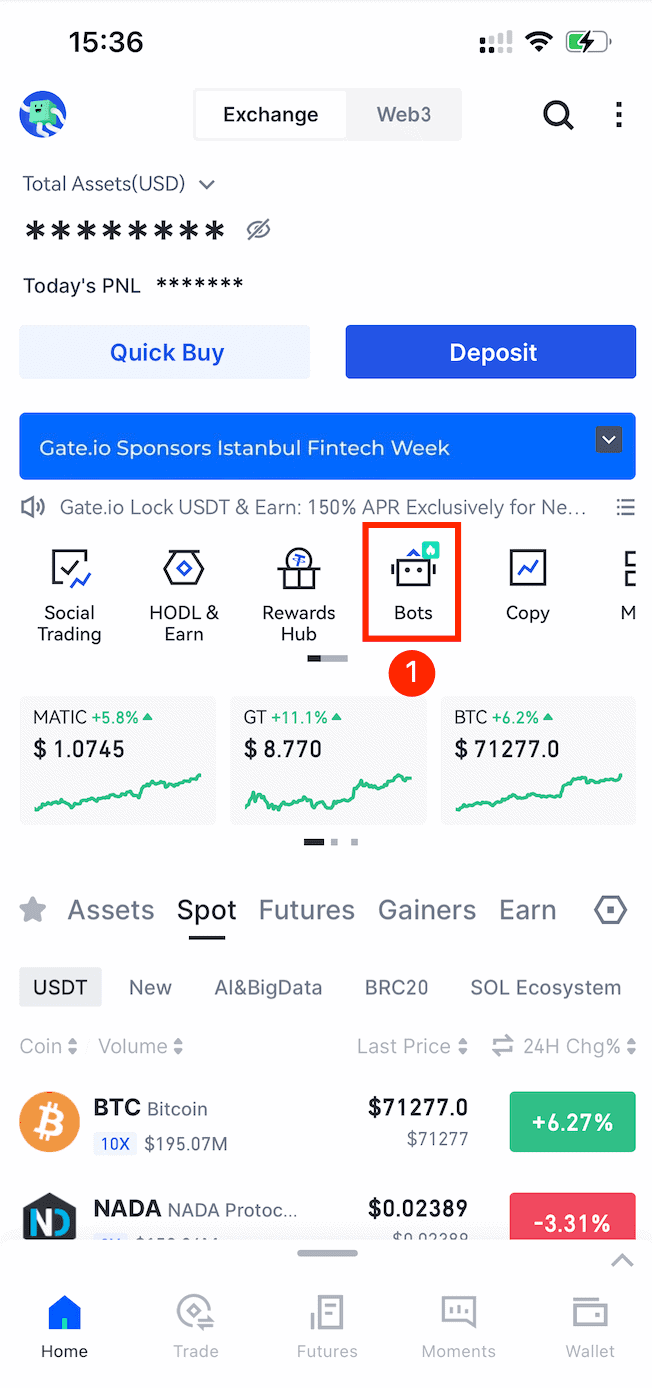Show hidden total assets balance
The width and height of the screenshot is (652, 1388).
coord(258,231)
